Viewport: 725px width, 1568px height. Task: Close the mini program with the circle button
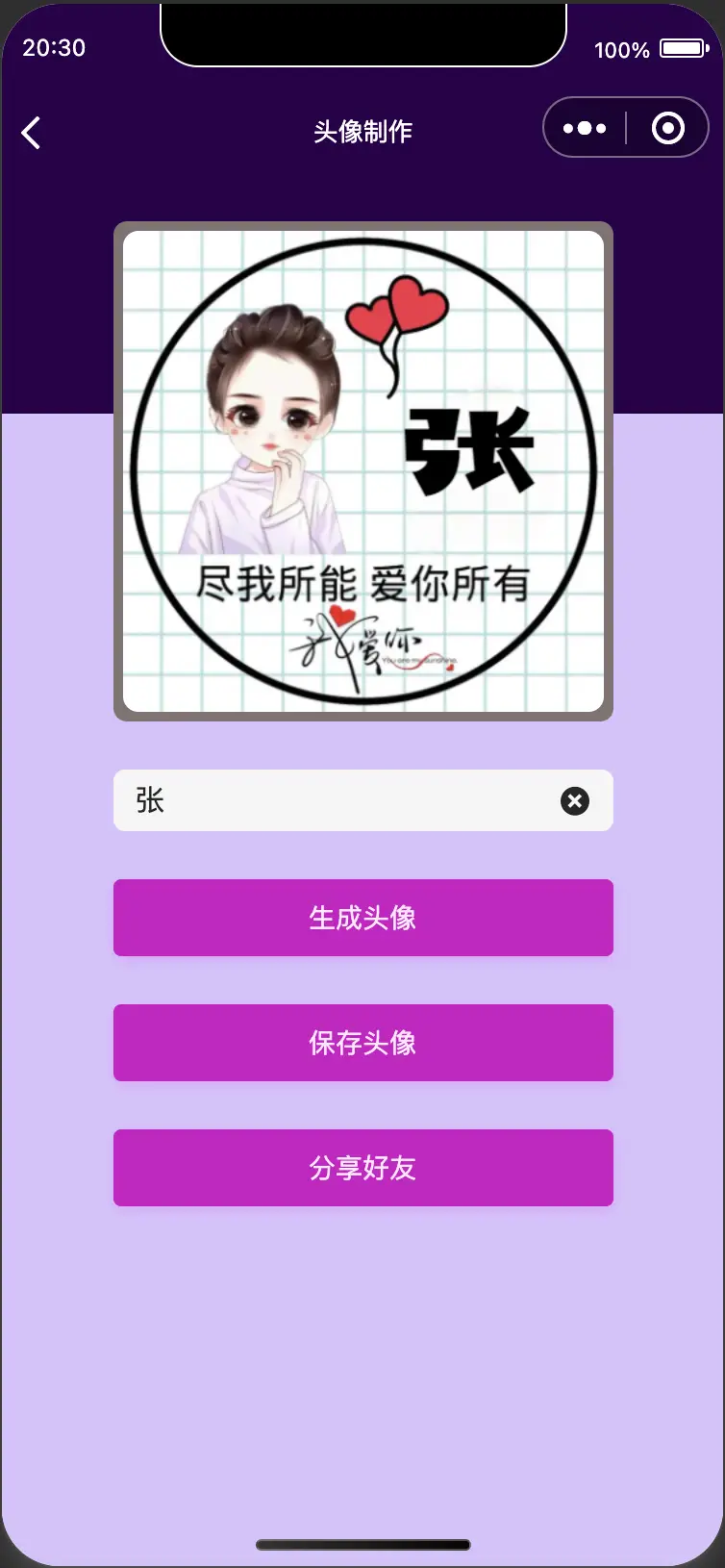pyautogui.click(x=667, y=128)
